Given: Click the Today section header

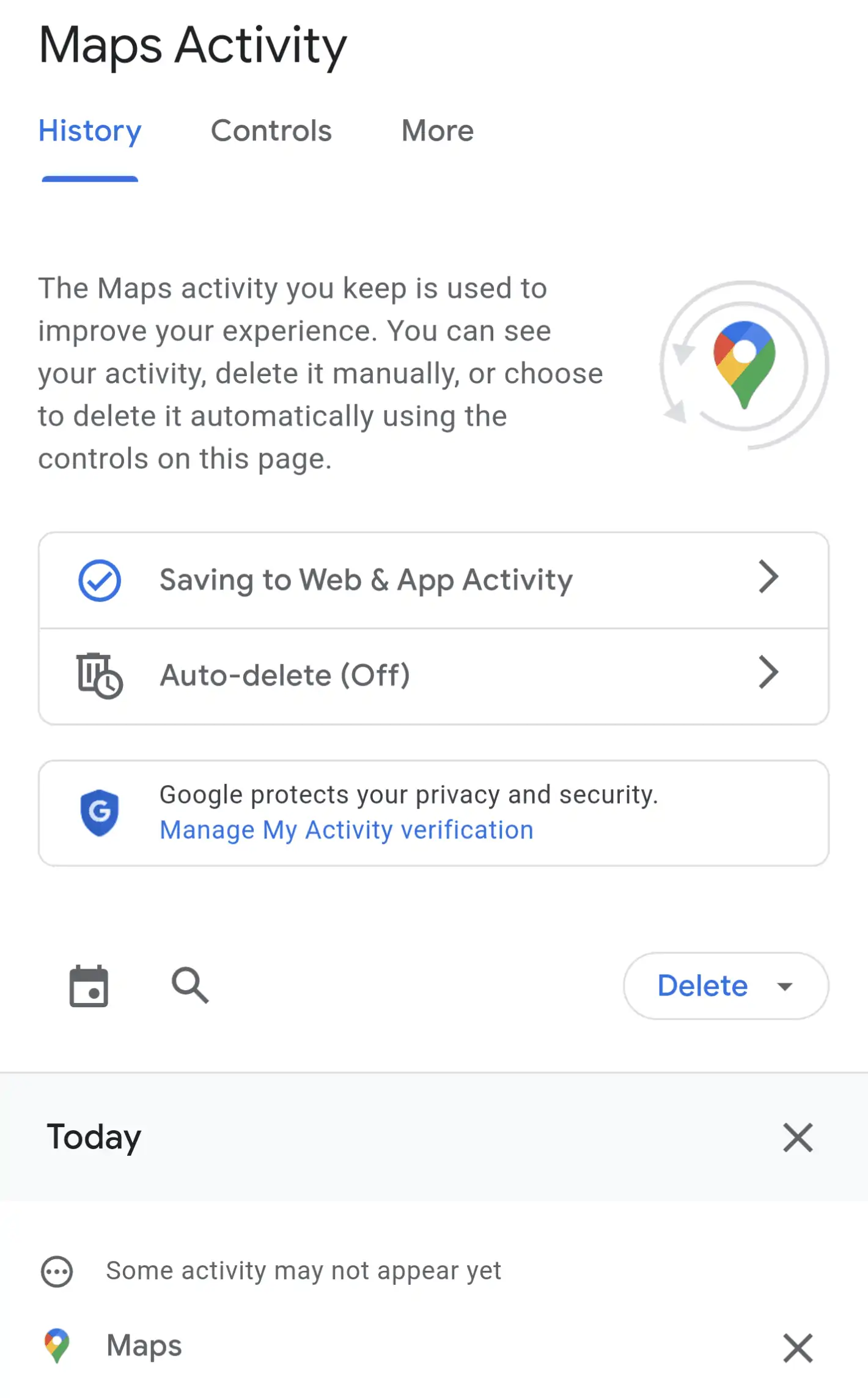Looking at the screenshot, I should coord(94,1137).
